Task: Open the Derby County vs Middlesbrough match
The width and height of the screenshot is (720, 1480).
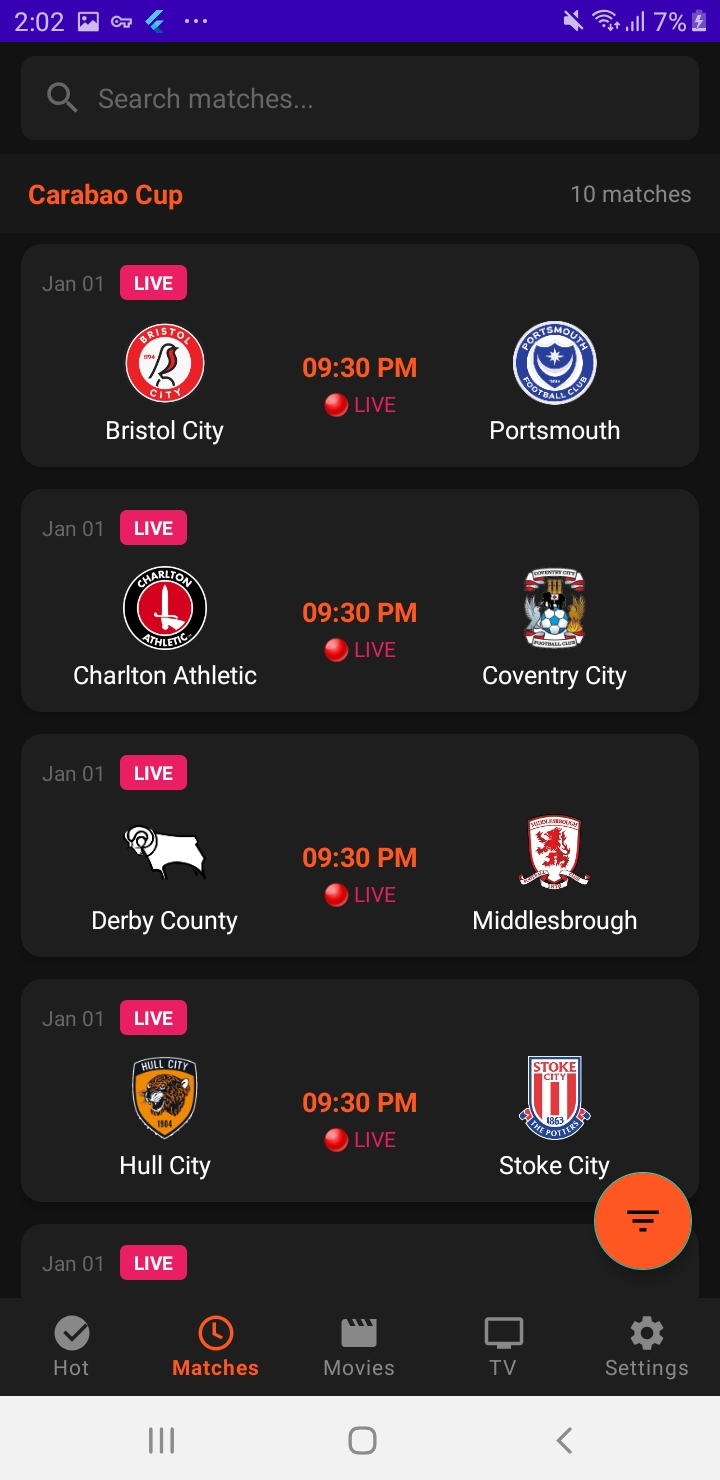Action: point(359,845)
